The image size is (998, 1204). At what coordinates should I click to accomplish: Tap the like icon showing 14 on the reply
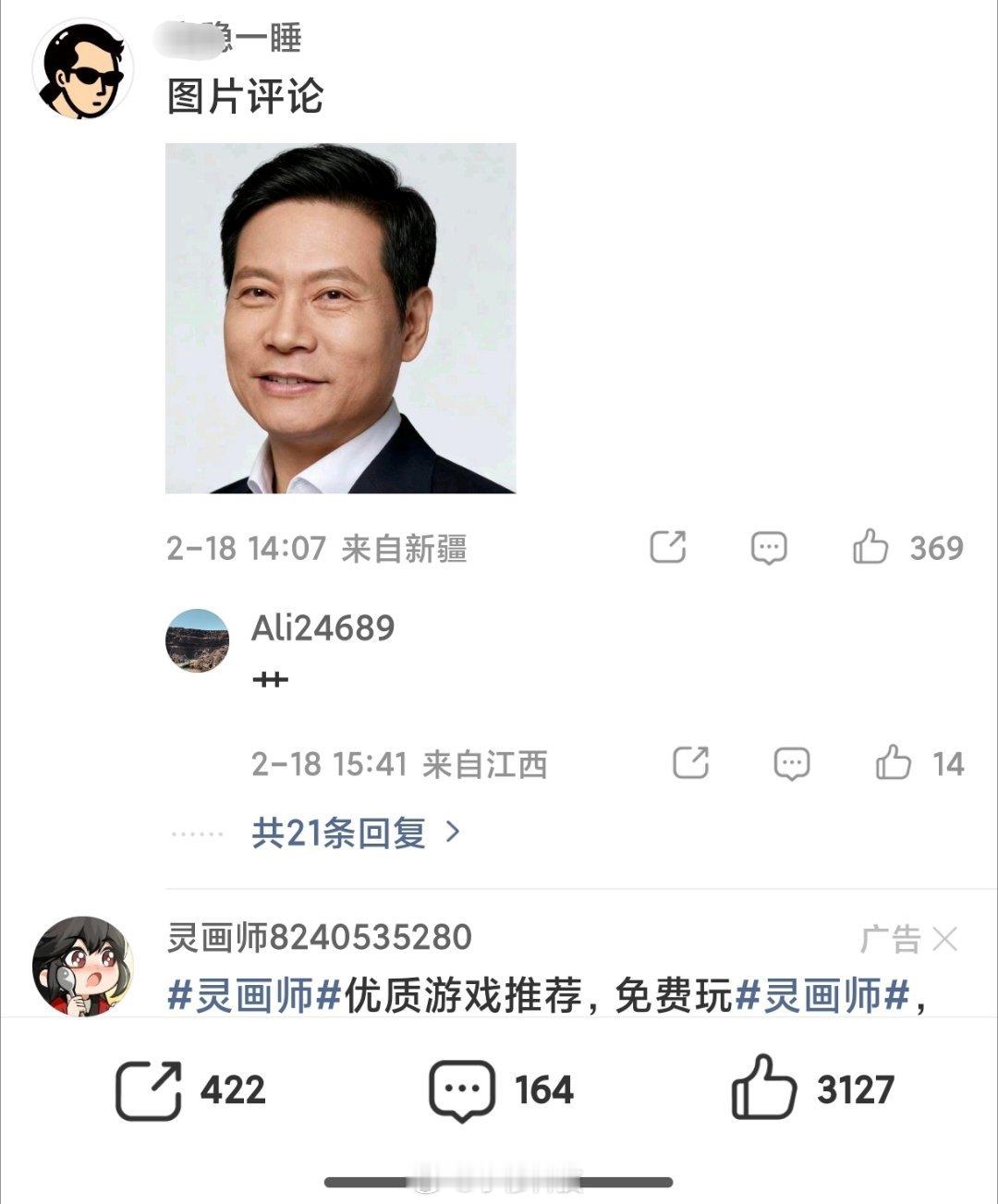coord(894,761)
